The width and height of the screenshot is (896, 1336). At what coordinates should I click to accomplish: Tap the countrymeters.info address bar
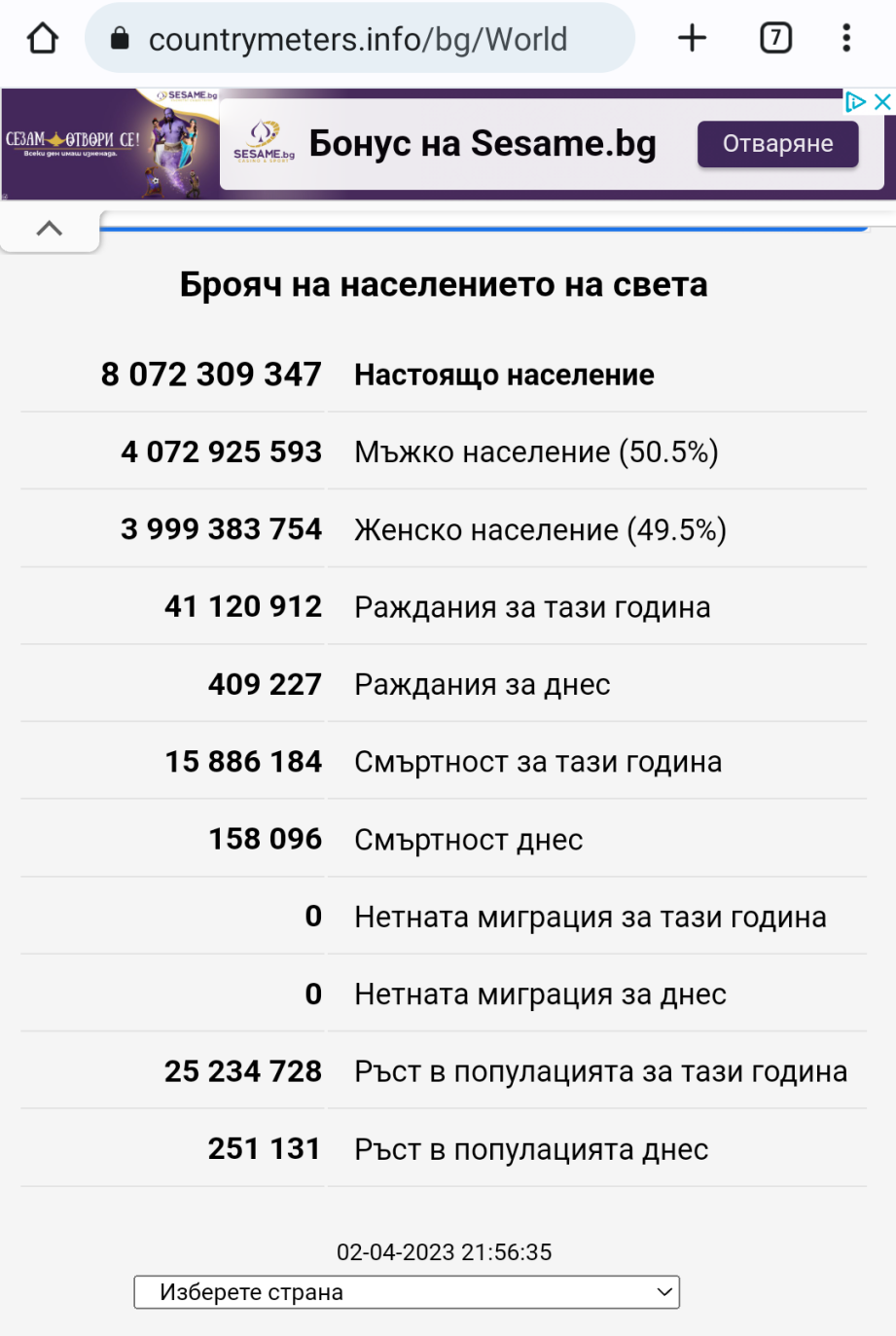[360, 39]
